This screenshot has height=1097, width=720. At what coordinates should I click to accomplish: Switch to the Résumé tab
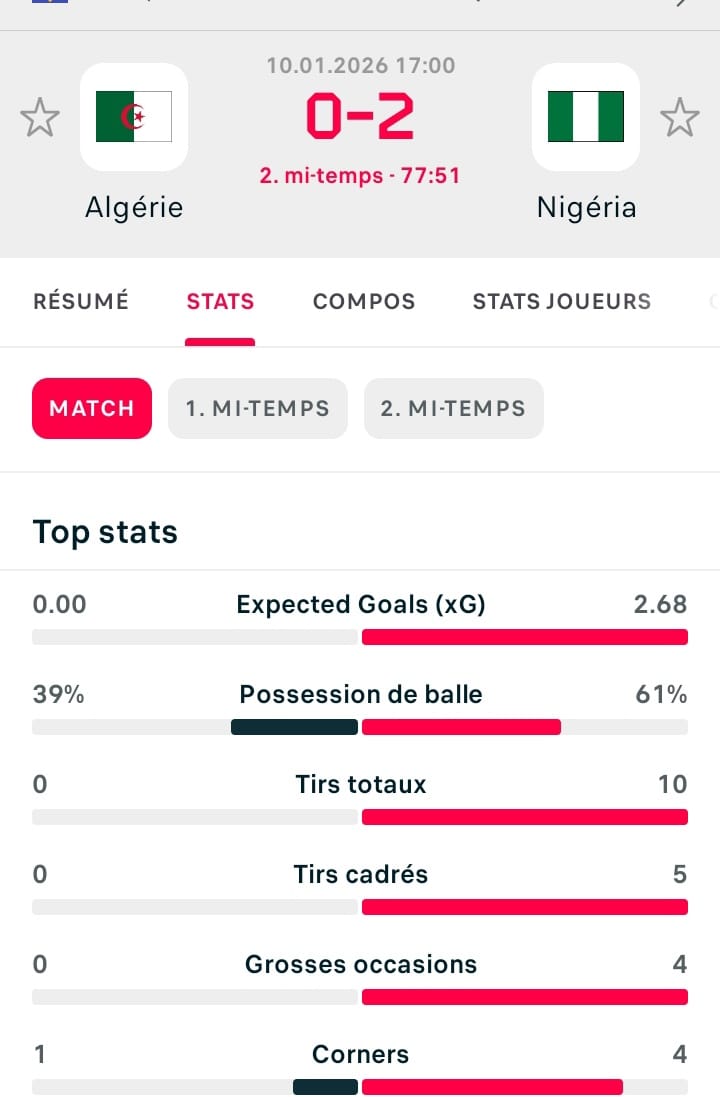81,301
